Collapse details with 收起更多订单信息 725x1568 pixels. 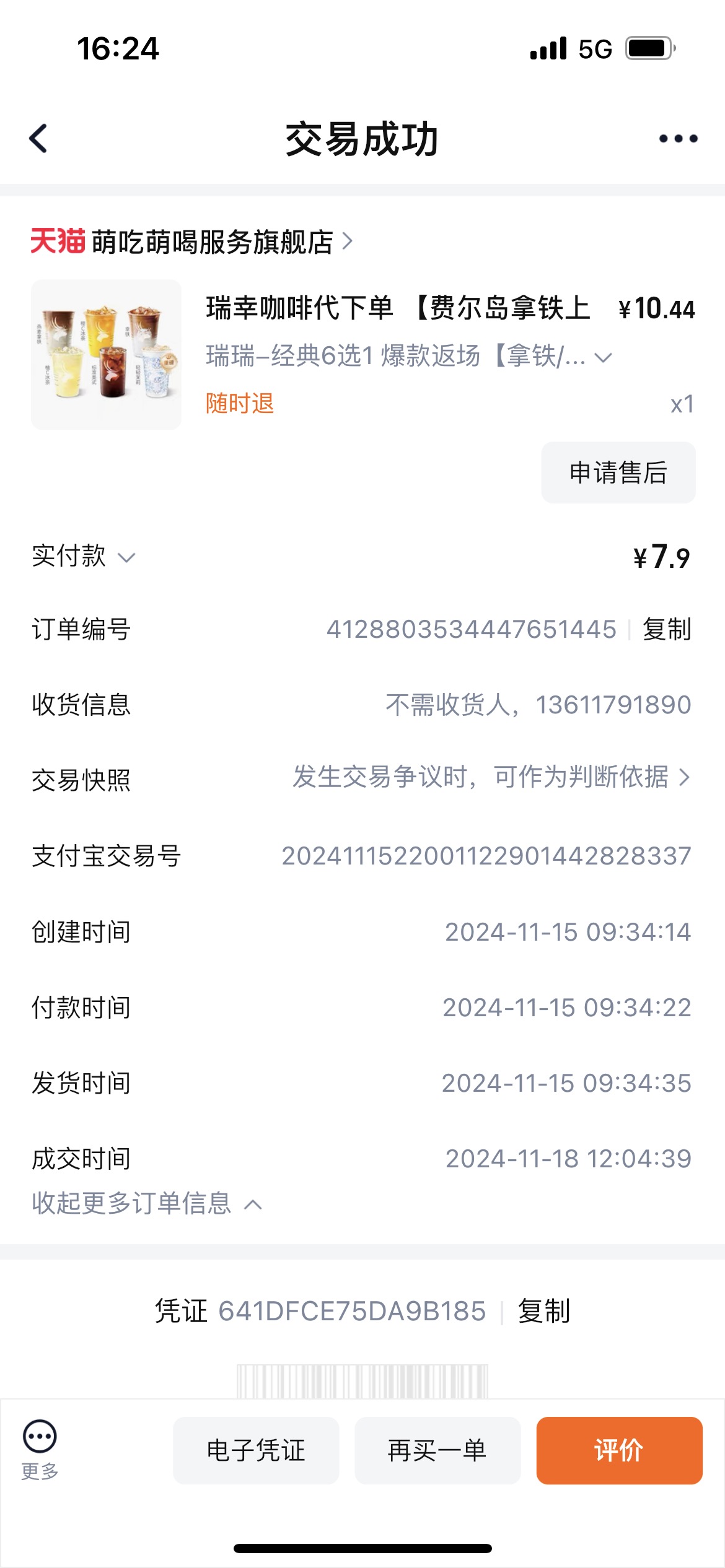click(147, 1203)
